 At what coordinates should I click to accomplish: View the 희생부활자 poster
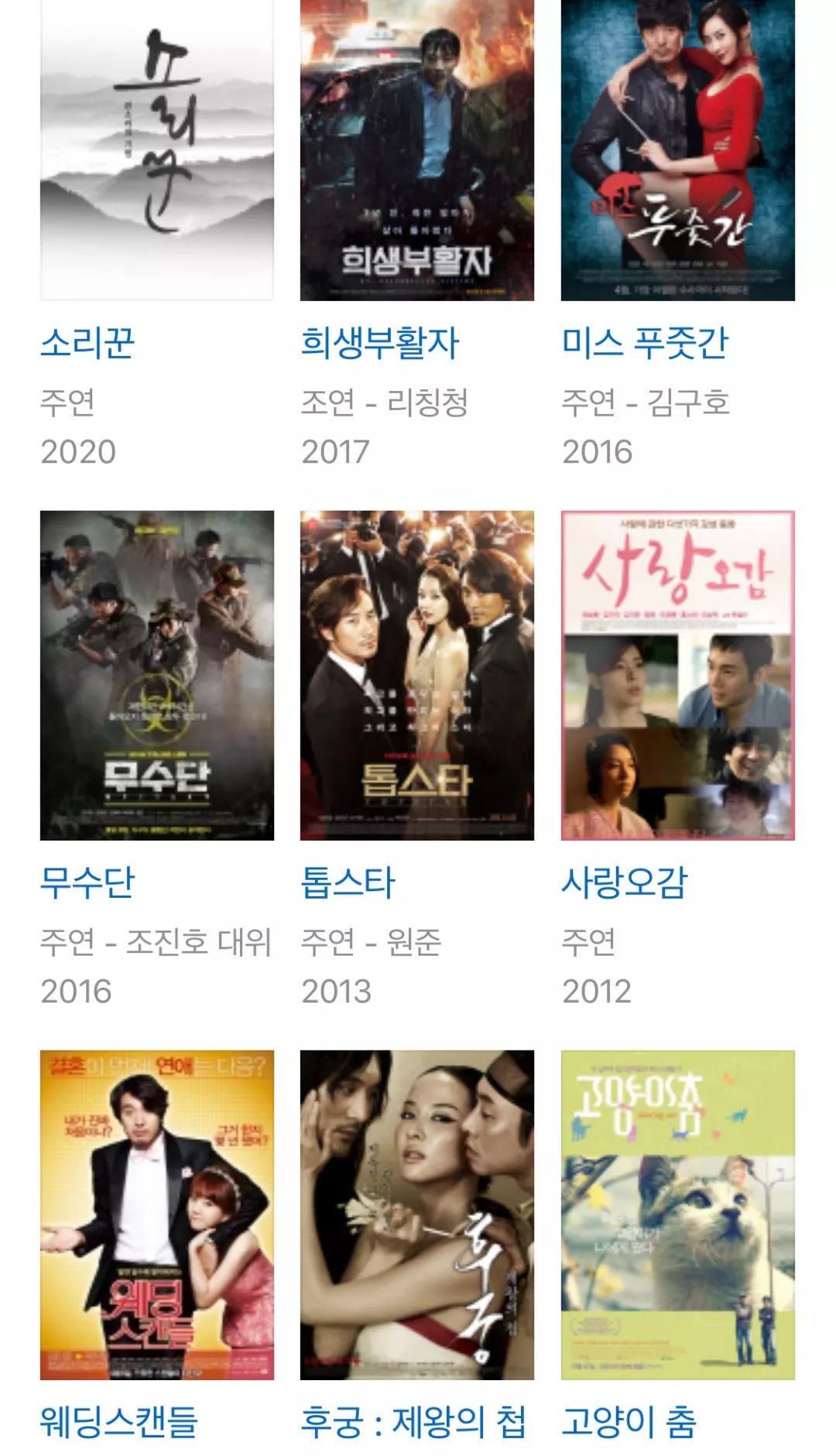pyautogui.click(x=417, y=150)
